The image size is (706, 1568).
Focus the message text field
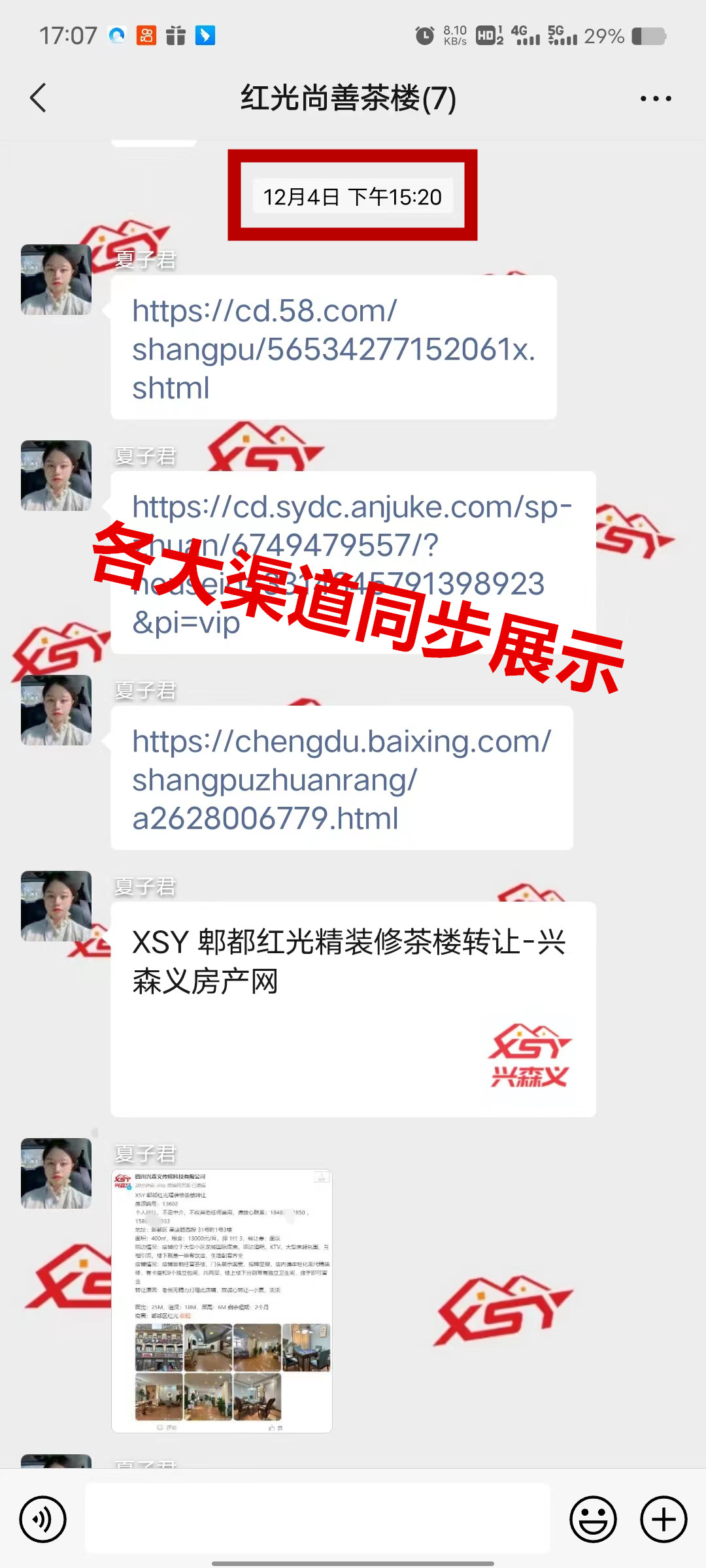(318, 1519)
